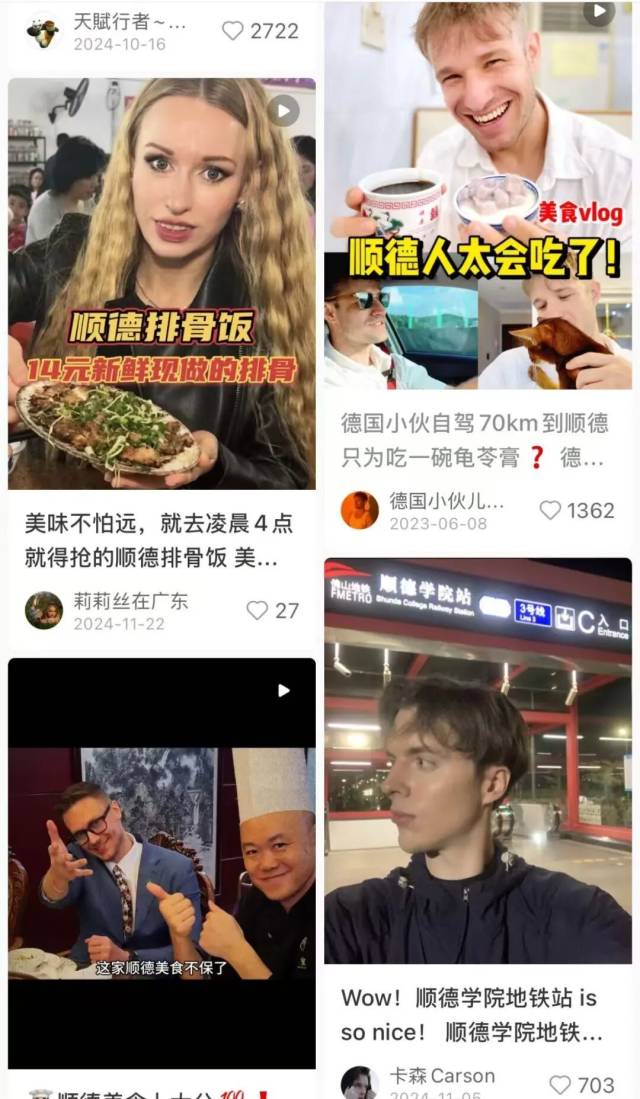The image size is (640, 1099).
Task: Open the 顺德排骨饭 video post
Action: coord(162,283)
